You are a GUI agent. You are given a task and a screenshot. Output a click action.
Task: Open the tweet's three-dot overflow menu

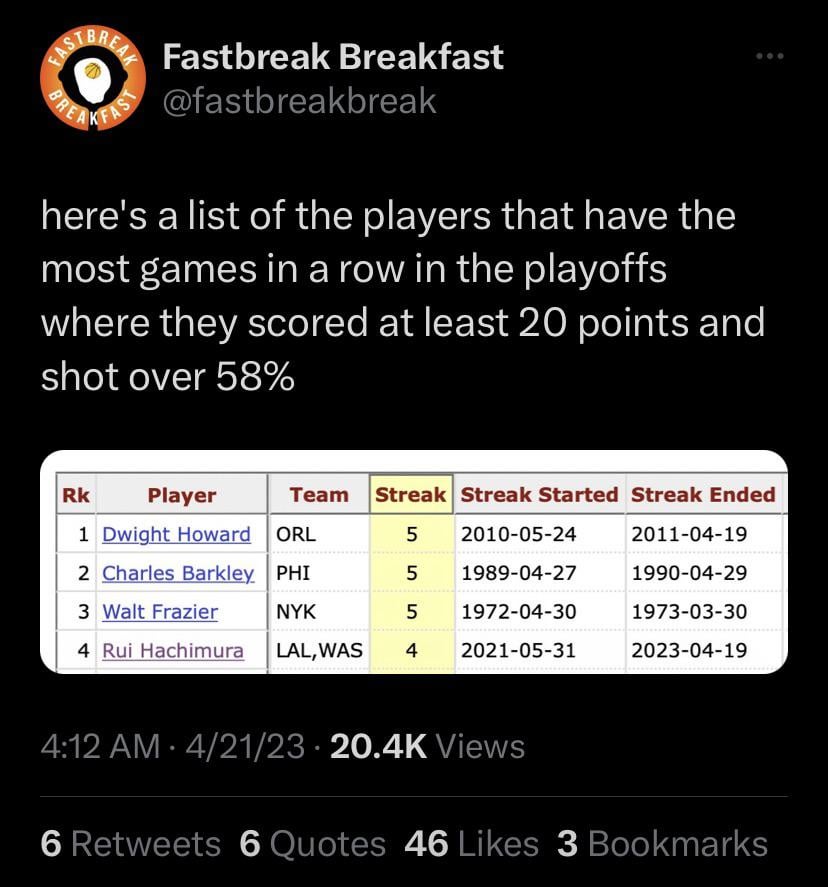(x=770, y=58)
